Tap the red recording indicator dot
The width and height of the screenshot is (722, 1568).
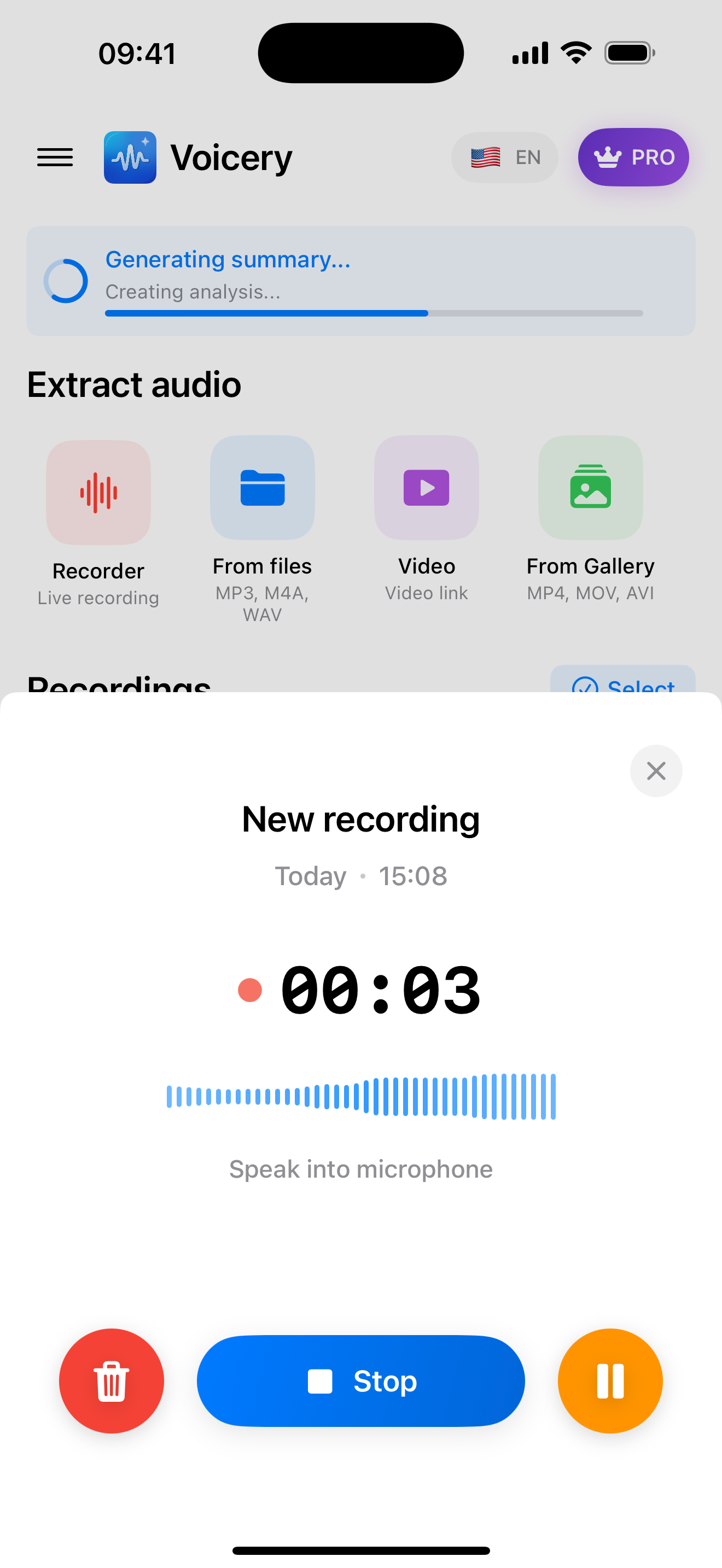pos(249,990)
